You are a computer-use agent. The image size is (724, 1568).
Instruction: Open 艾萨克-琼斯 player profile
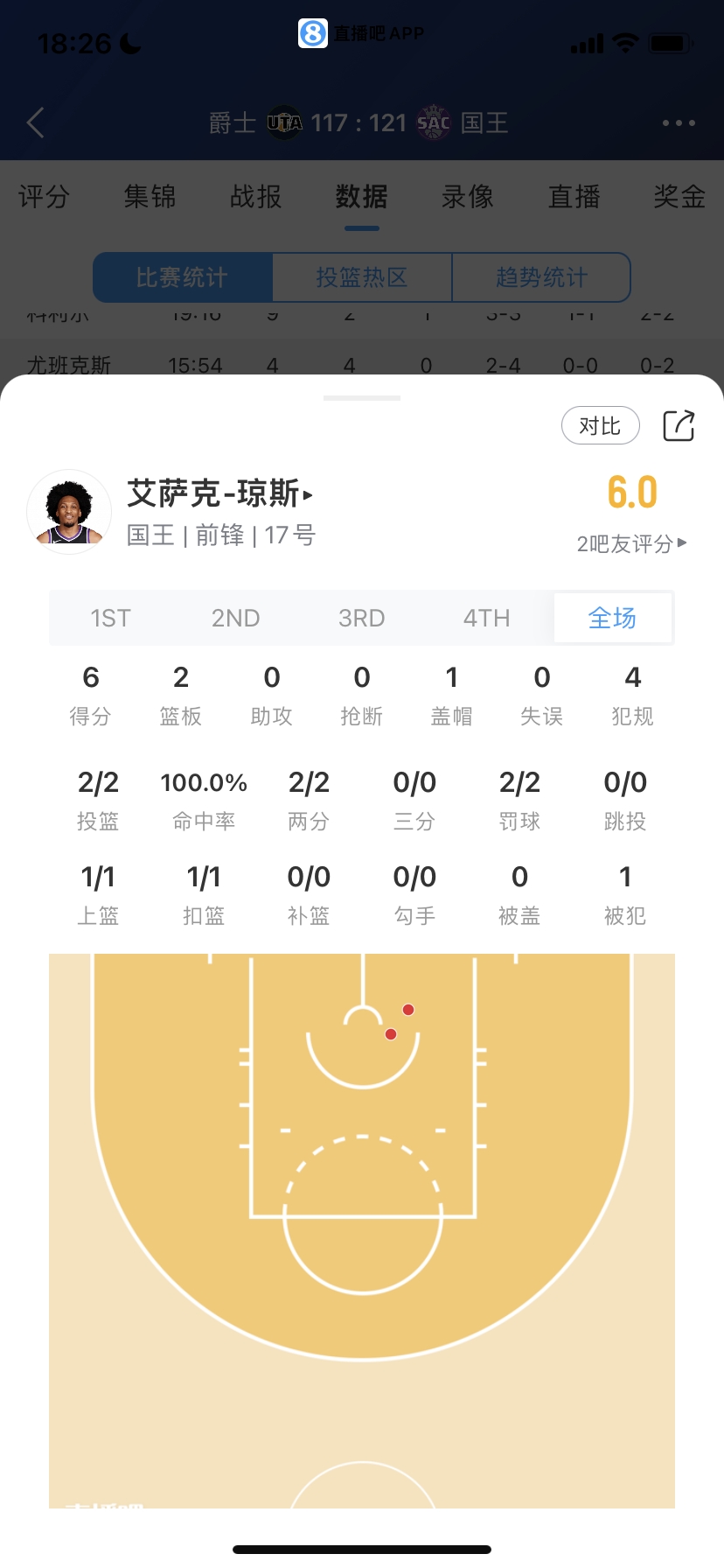point(219,494)
